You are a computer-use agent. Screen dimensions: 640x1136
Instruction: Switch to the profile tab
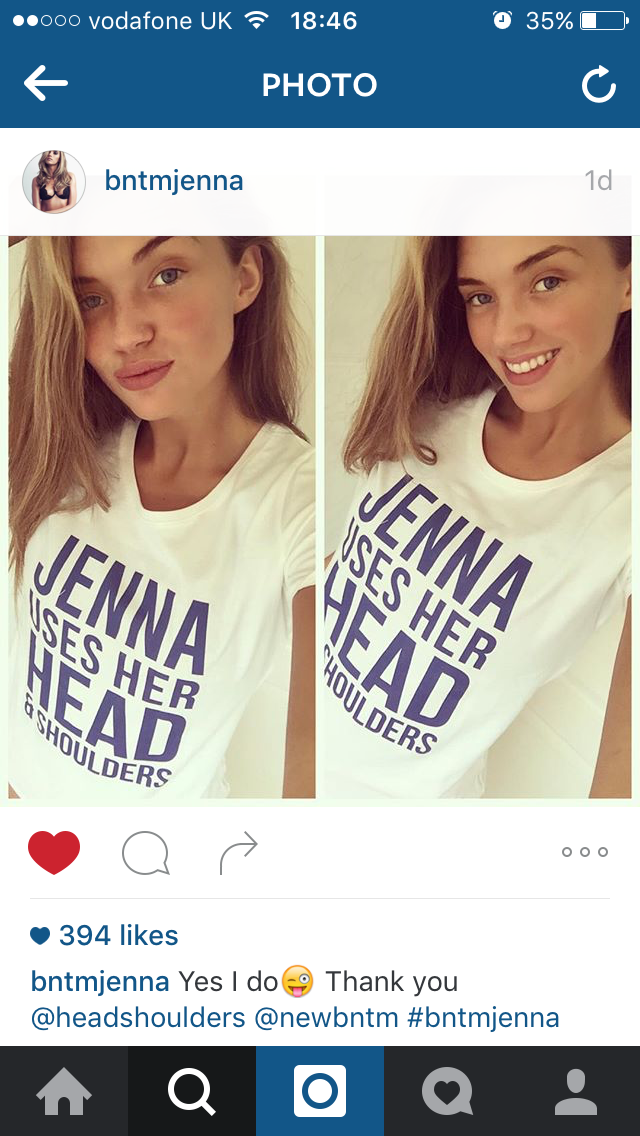coord(576,1091)
